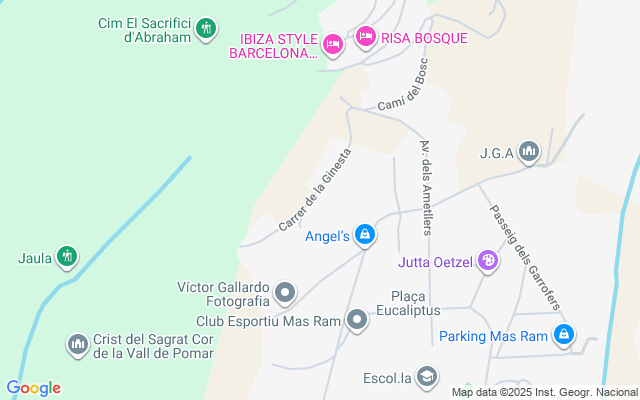Open the Cim El Sacrifici d'Abraham pin
The height and width of the screenshot is (400, 640).
tap(206, 29)
